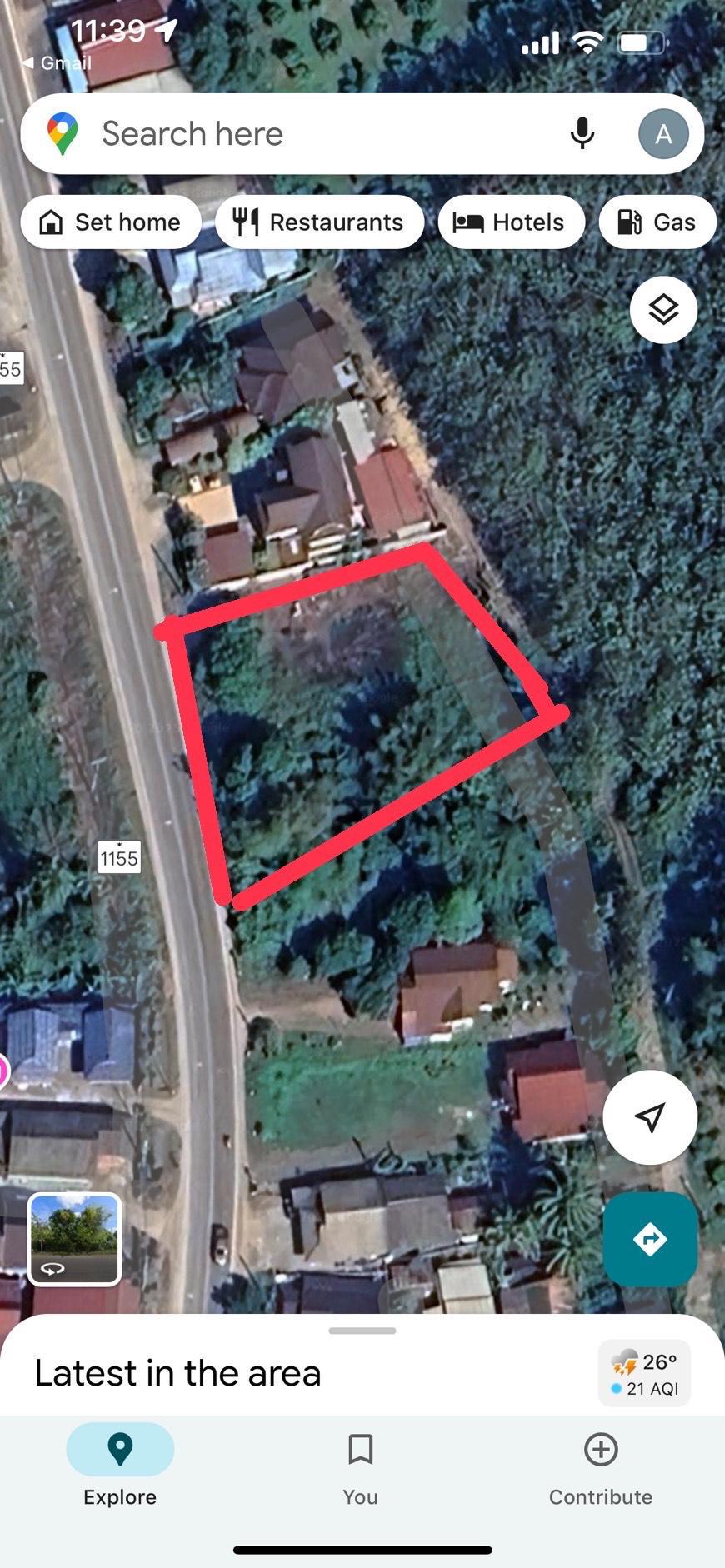Open the account profile avatar
This screenshot has width=725, height=1568.
(x=663, y=134)
